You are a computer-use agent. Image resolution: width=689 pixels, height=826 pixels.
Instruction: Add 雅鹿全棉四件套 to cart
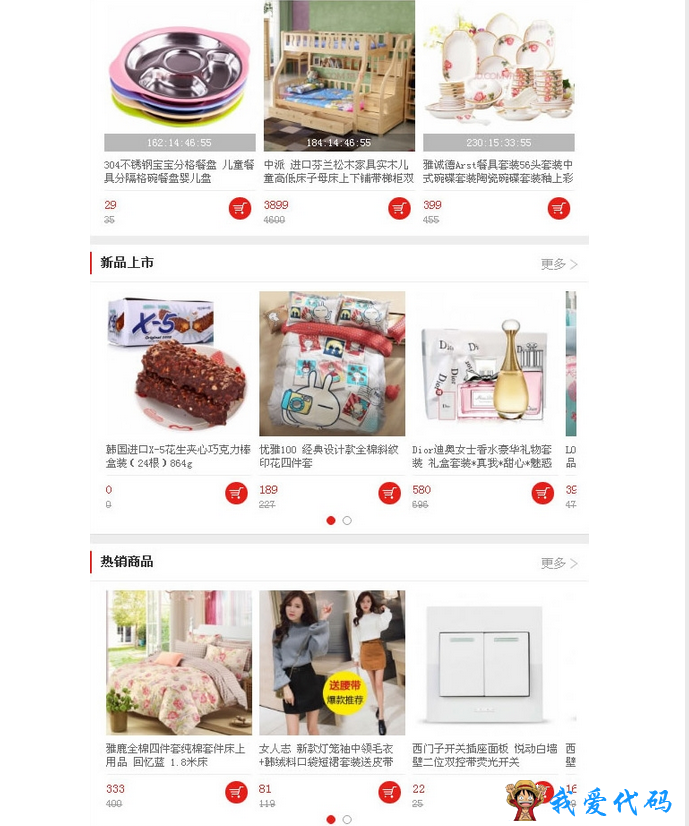pos(236,792)
